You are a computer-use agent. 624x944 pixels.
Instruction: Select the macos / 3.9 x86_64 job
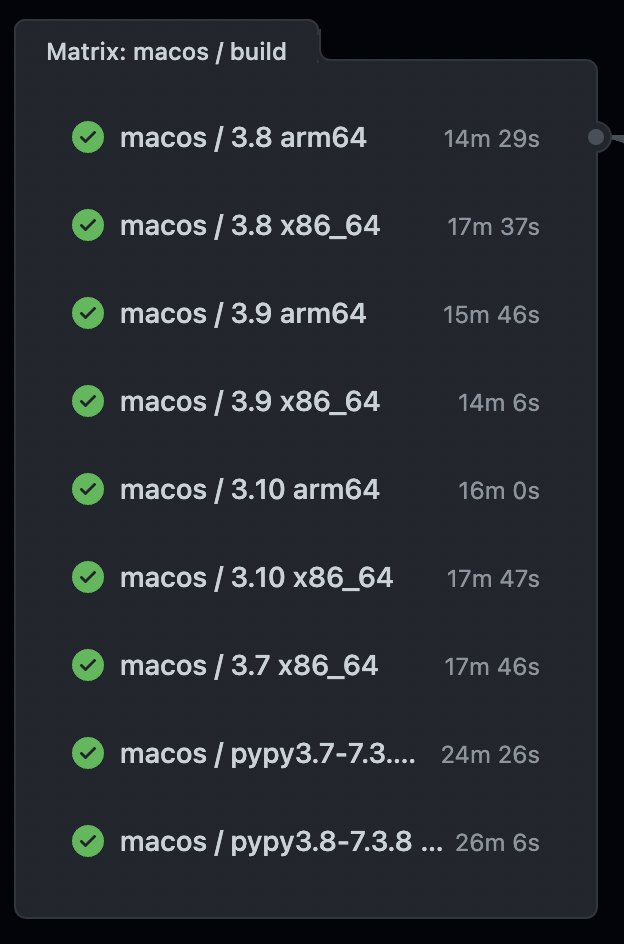[250, 402]
